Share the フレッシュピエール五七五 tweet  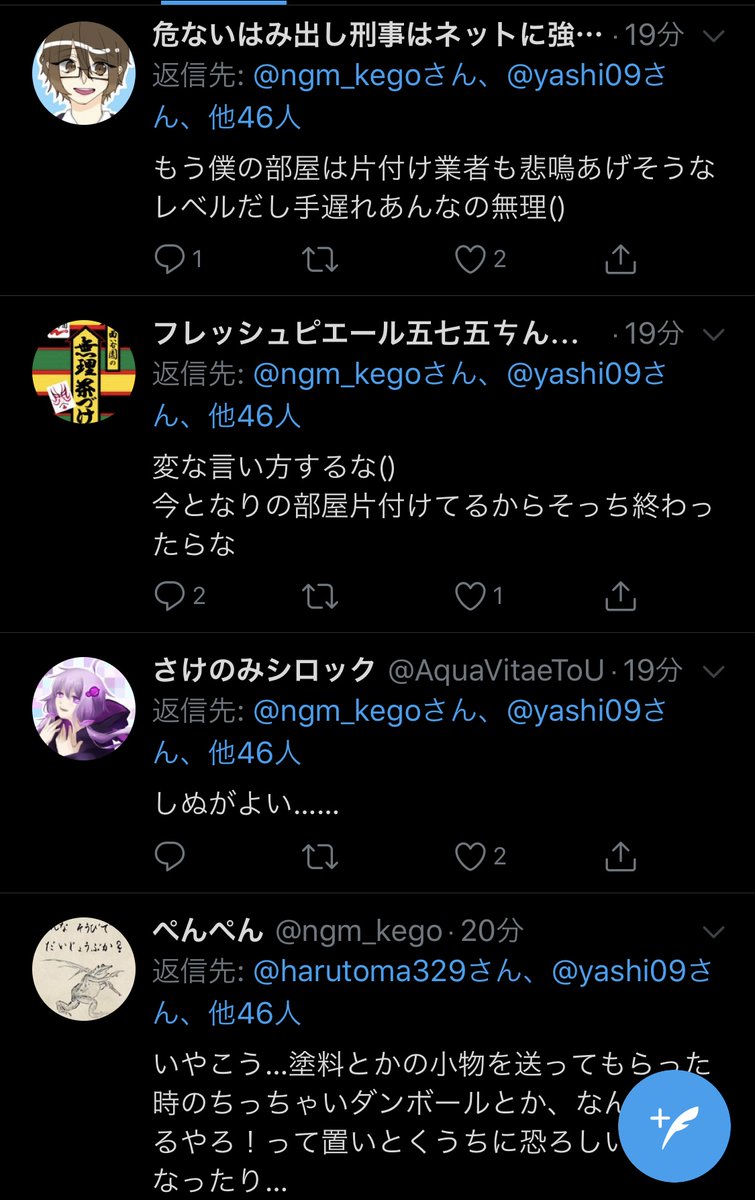click(620, 594)
